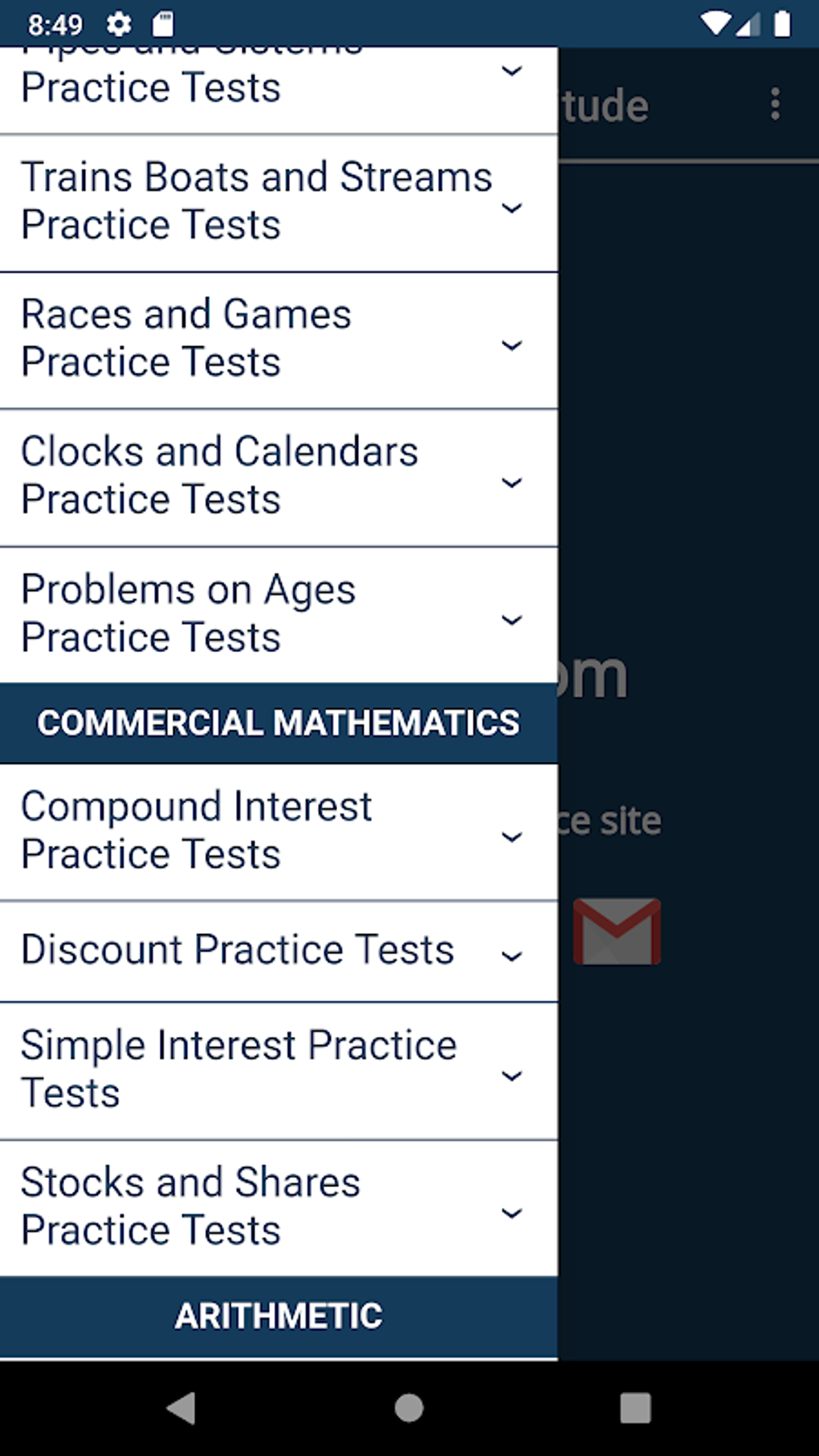This screenshot has width=819, height=1456.
Task: Tap the settings gear in the status bar
Action: pyautogui.click(x=118, y=24)
